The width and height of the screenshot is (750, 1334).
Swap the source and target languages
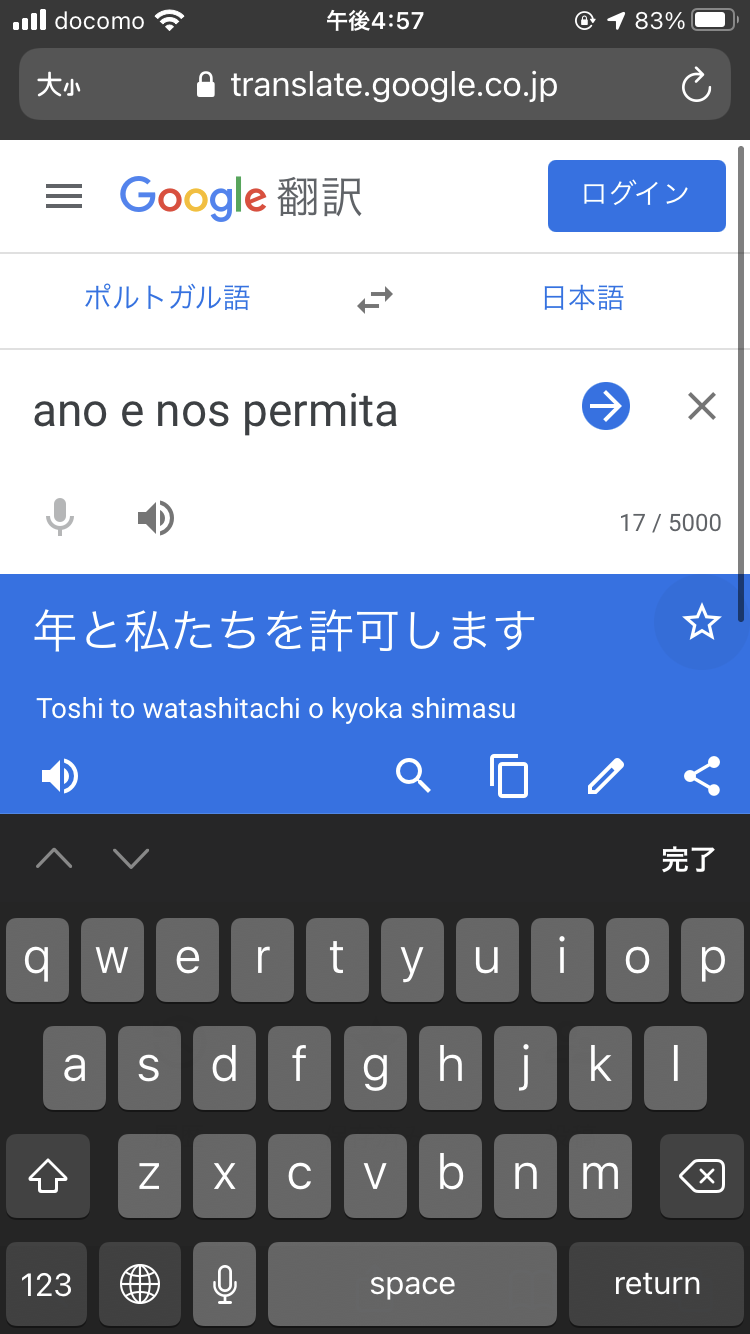tap(375, 299)
